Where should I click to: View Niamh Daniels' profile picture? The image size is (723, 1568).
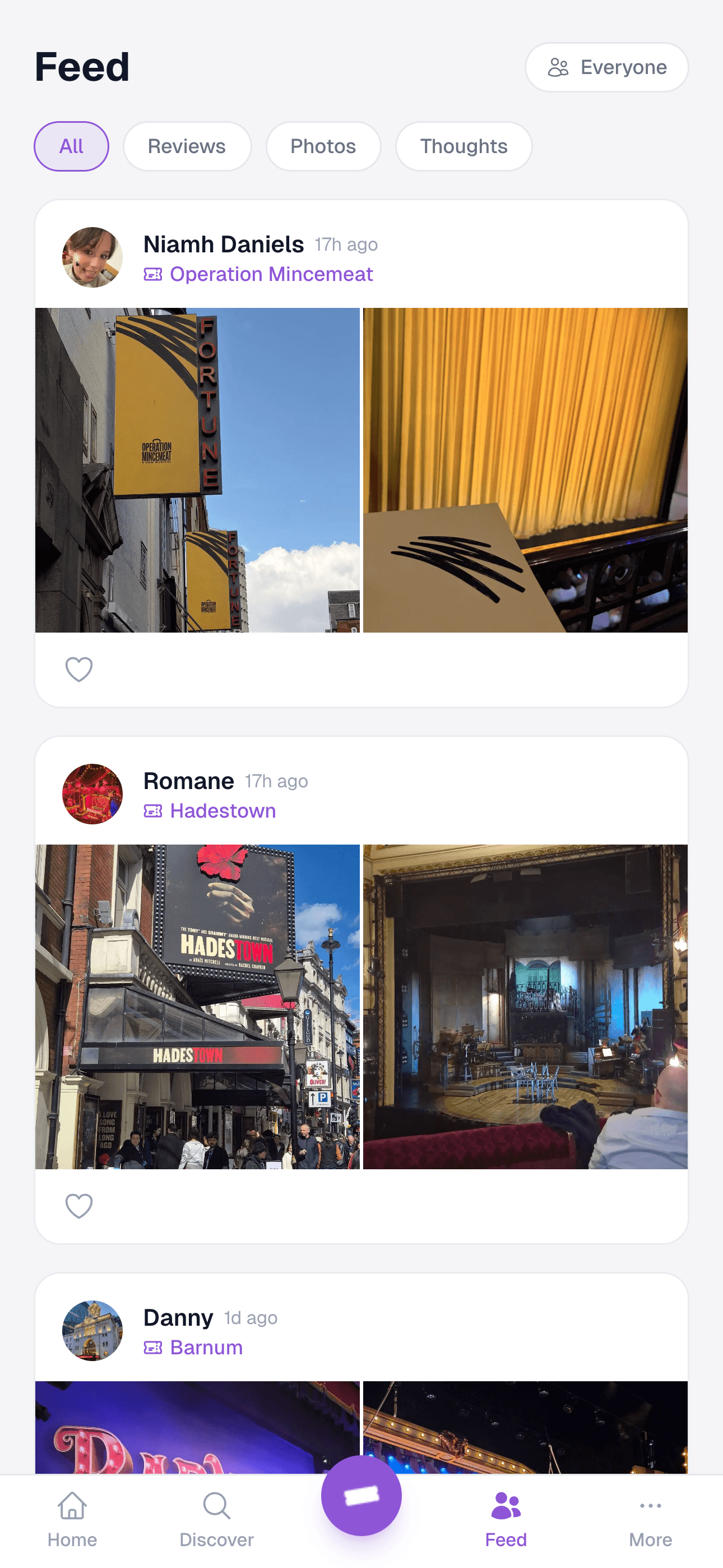pos(92,257)
